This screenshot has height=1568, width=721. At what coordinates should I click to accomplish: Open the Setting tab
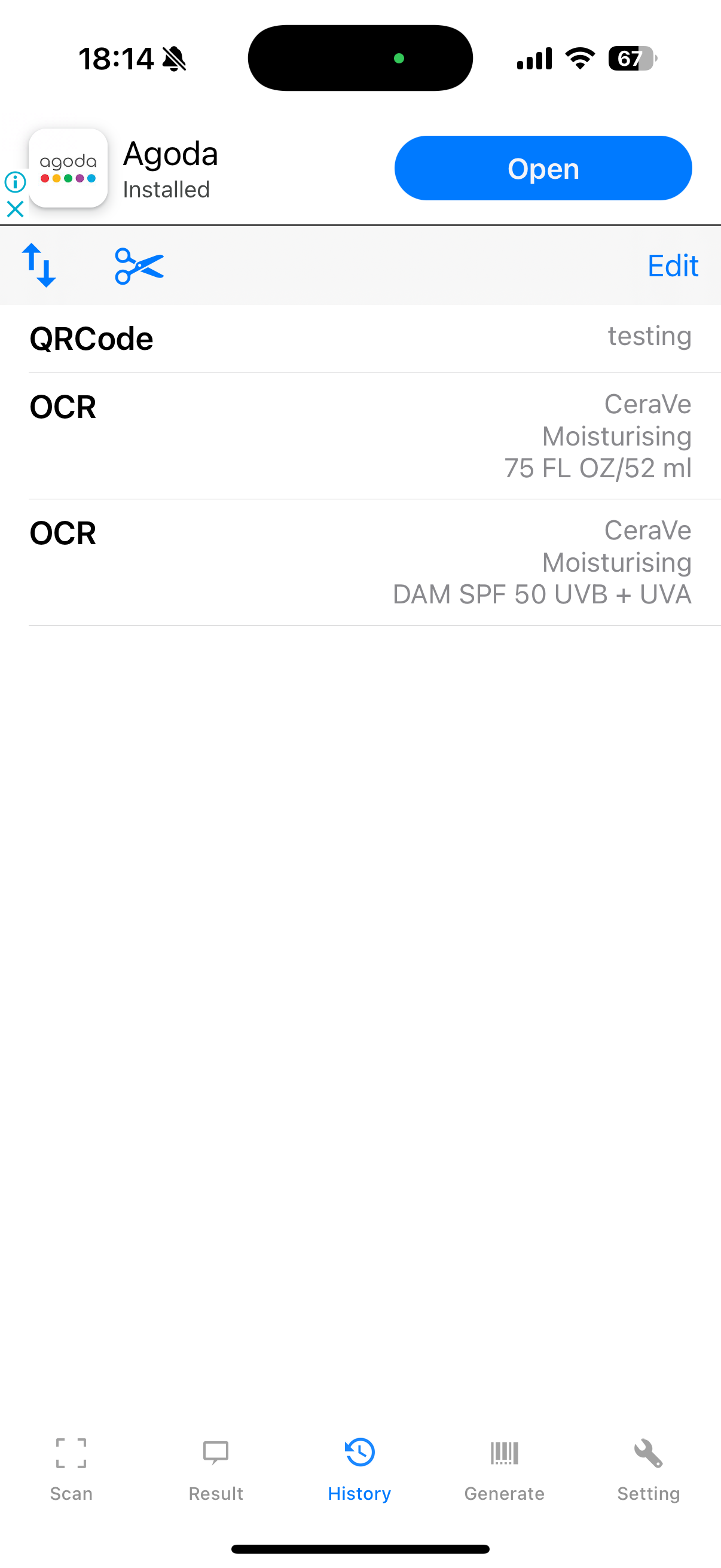[649, 1468]
